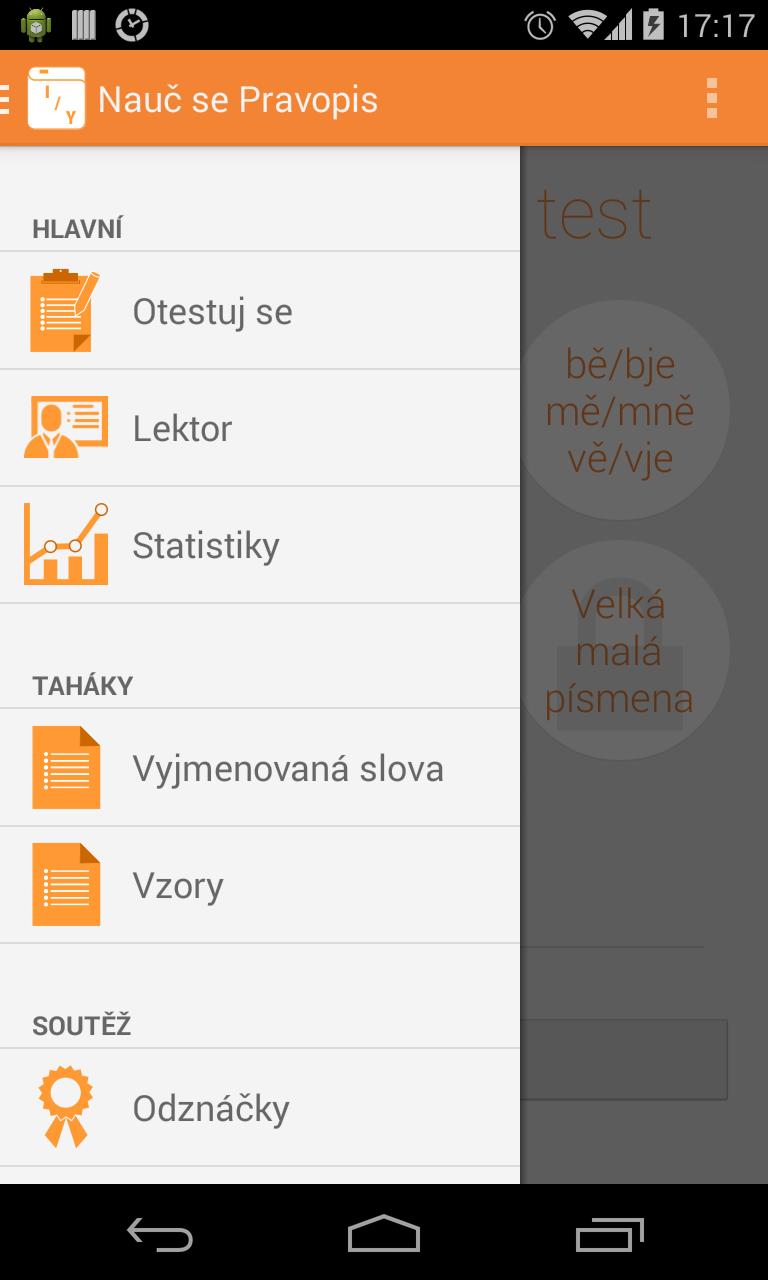Tap the Nauč se Pravopis app icon
The image size is (768, 1280).
click(x=55, y=97)
